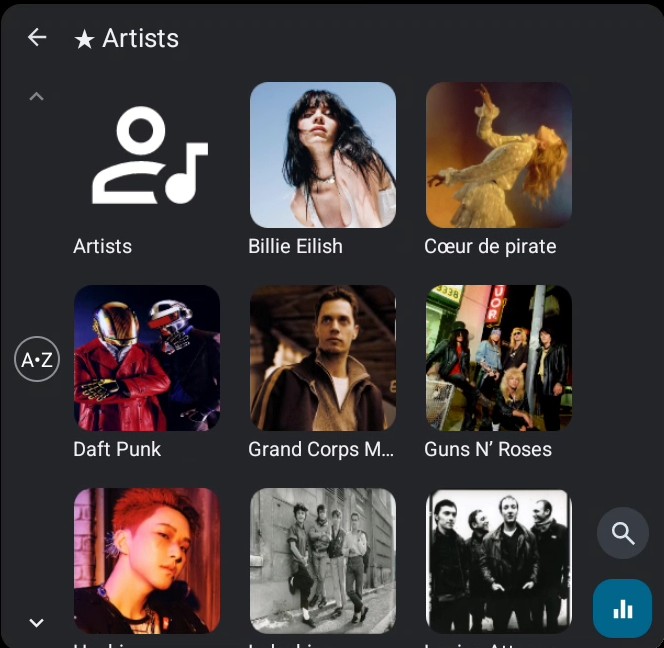Open the all Artists tile
Image resolution: width=664 pixels, height=648 pixels.
pyautogui.click(x=147, y=169)
